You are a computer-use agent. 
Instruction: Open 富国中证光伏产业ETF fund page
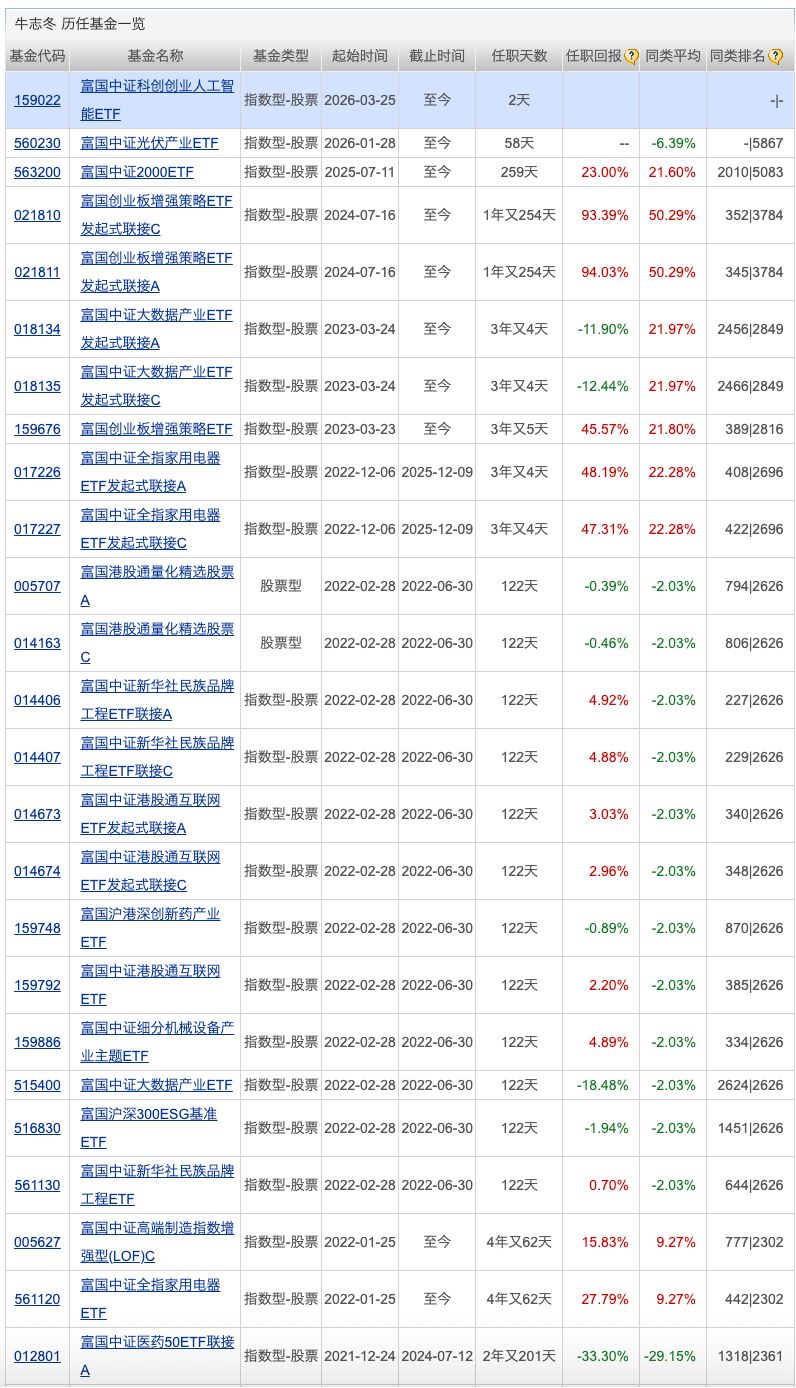coord(149,143)
